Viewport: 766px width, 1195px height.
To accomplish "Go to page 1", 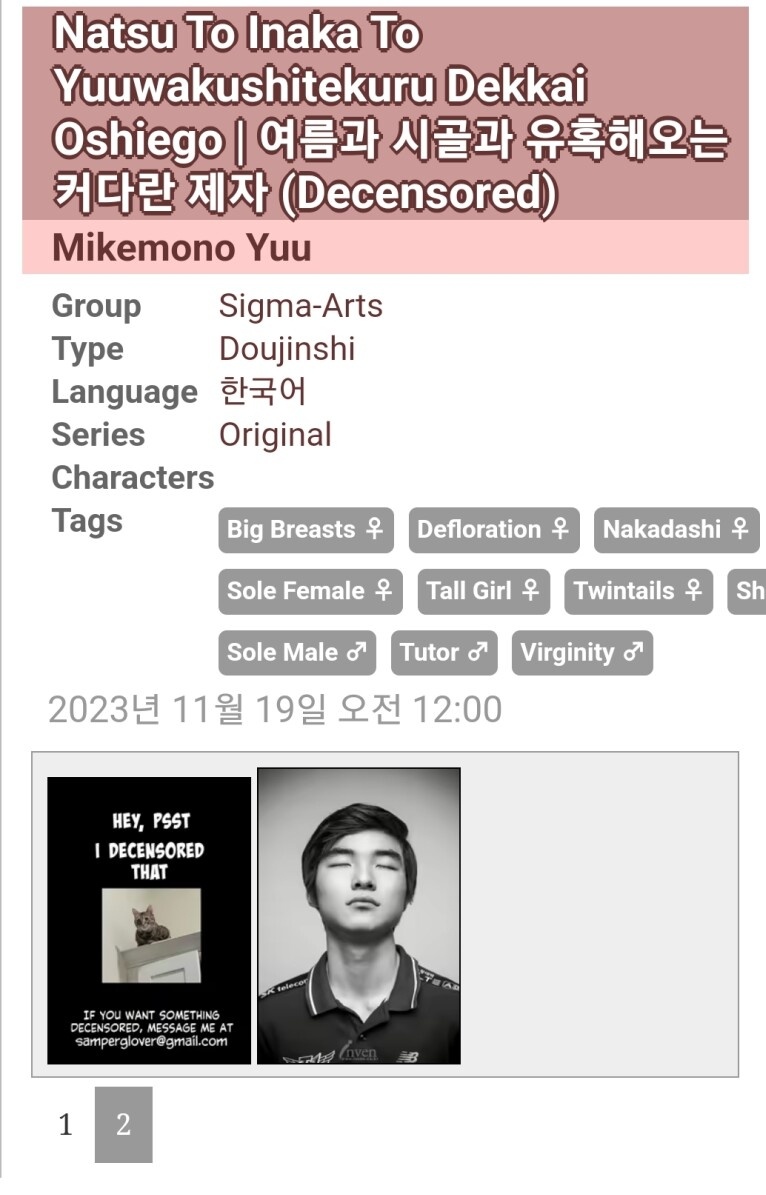I will [65, 1125].
